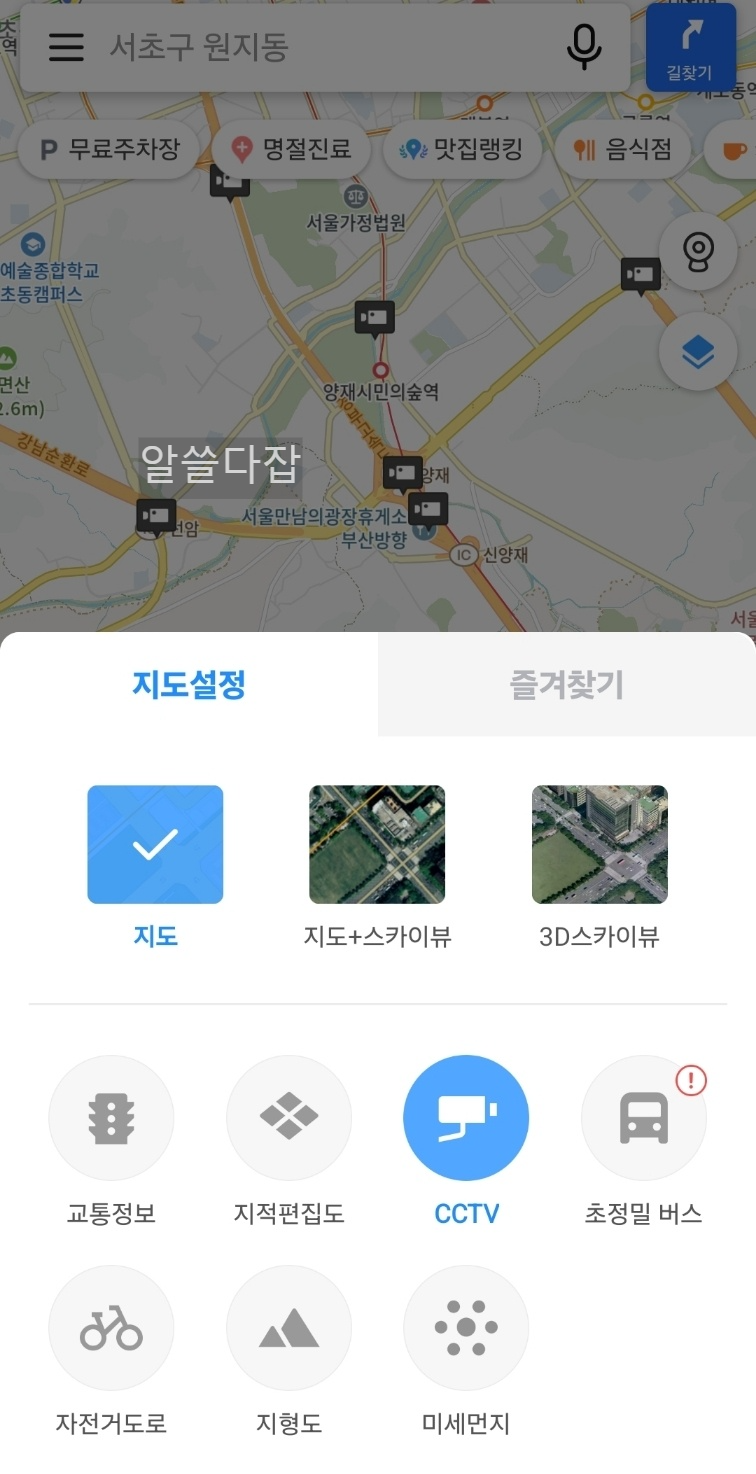The width and height of the screenshot is (756, 1474).
Task: Tap the map layers stack icon
Action: [x=698, y=352]
